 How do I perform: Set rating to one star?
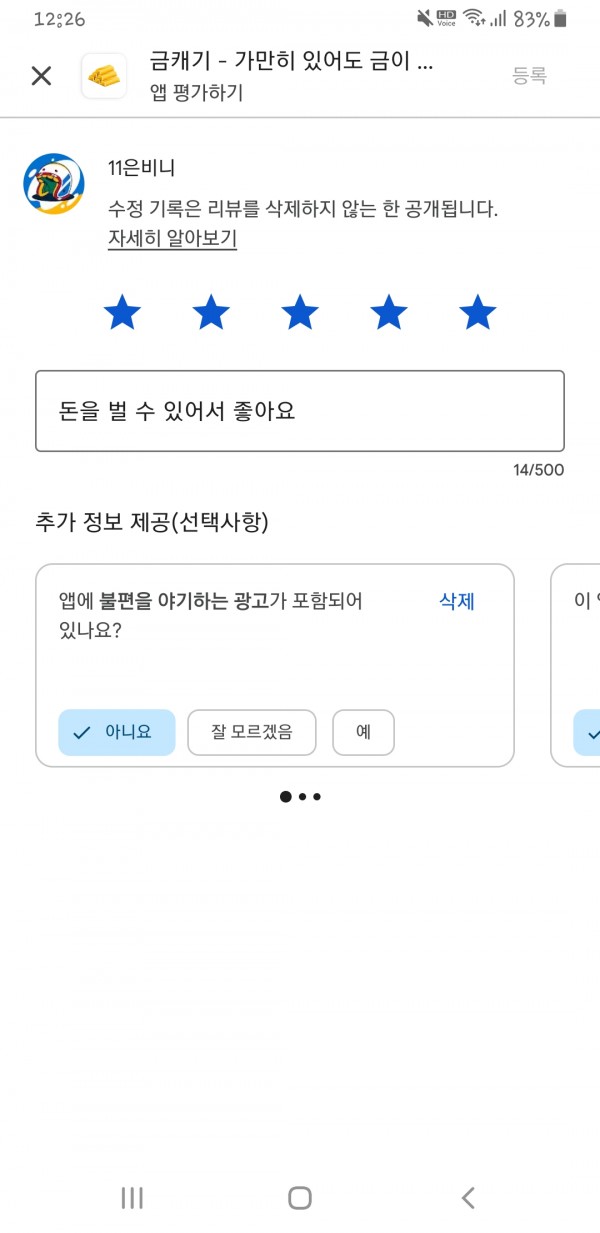[122, 313]
